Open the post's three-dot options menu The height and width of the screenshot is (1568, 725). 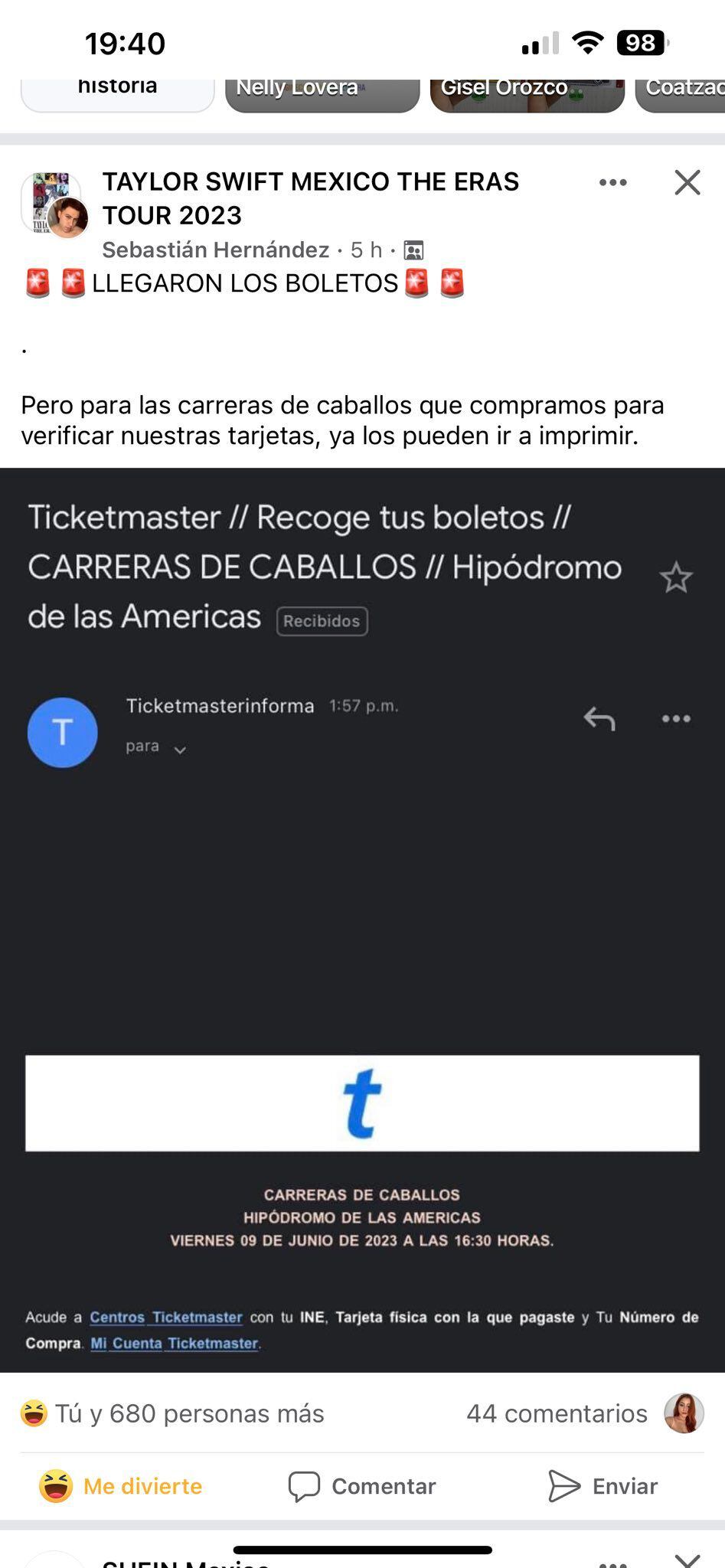tap(612, 182)
